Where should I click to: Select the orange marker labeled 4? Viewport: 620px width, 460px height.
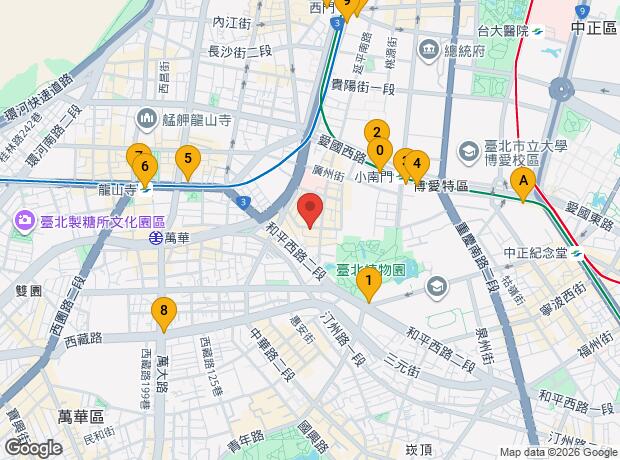tap(417, 165)
